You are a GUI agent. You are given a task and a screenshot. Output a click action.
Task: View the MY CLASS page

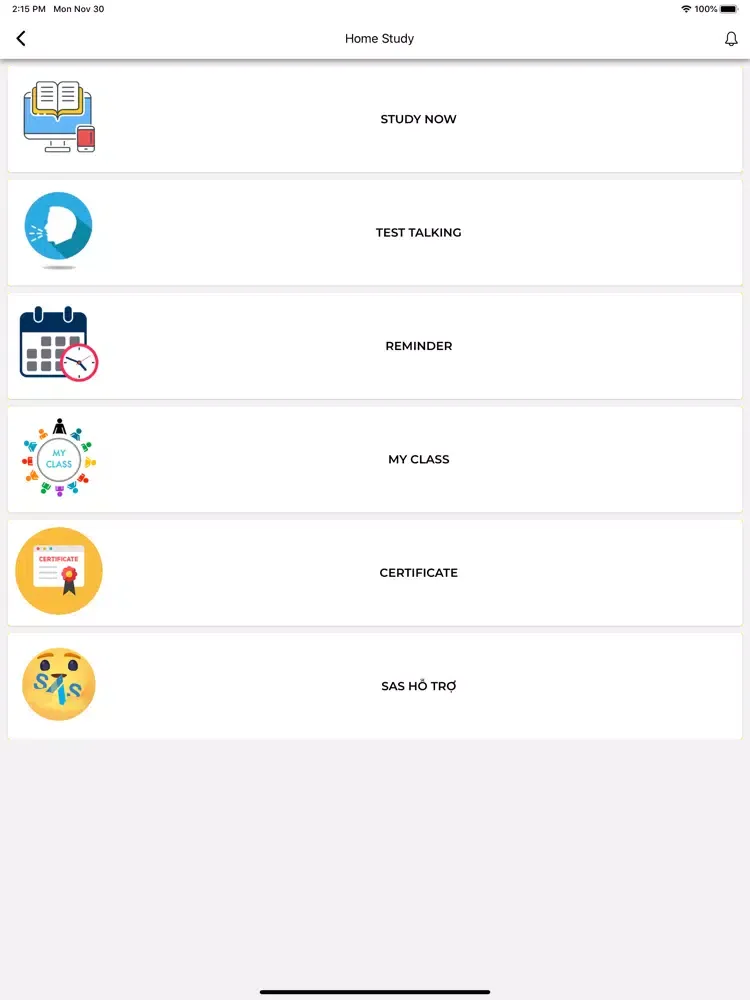(x=418, y=459)
